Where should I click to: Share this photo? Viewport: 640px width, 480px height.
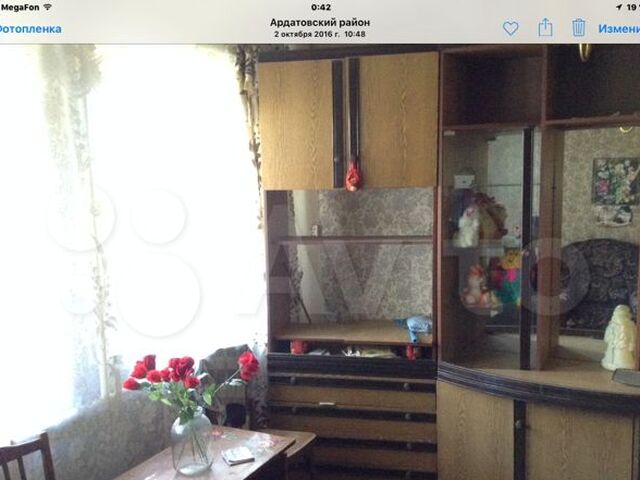[x=545, y=27]
